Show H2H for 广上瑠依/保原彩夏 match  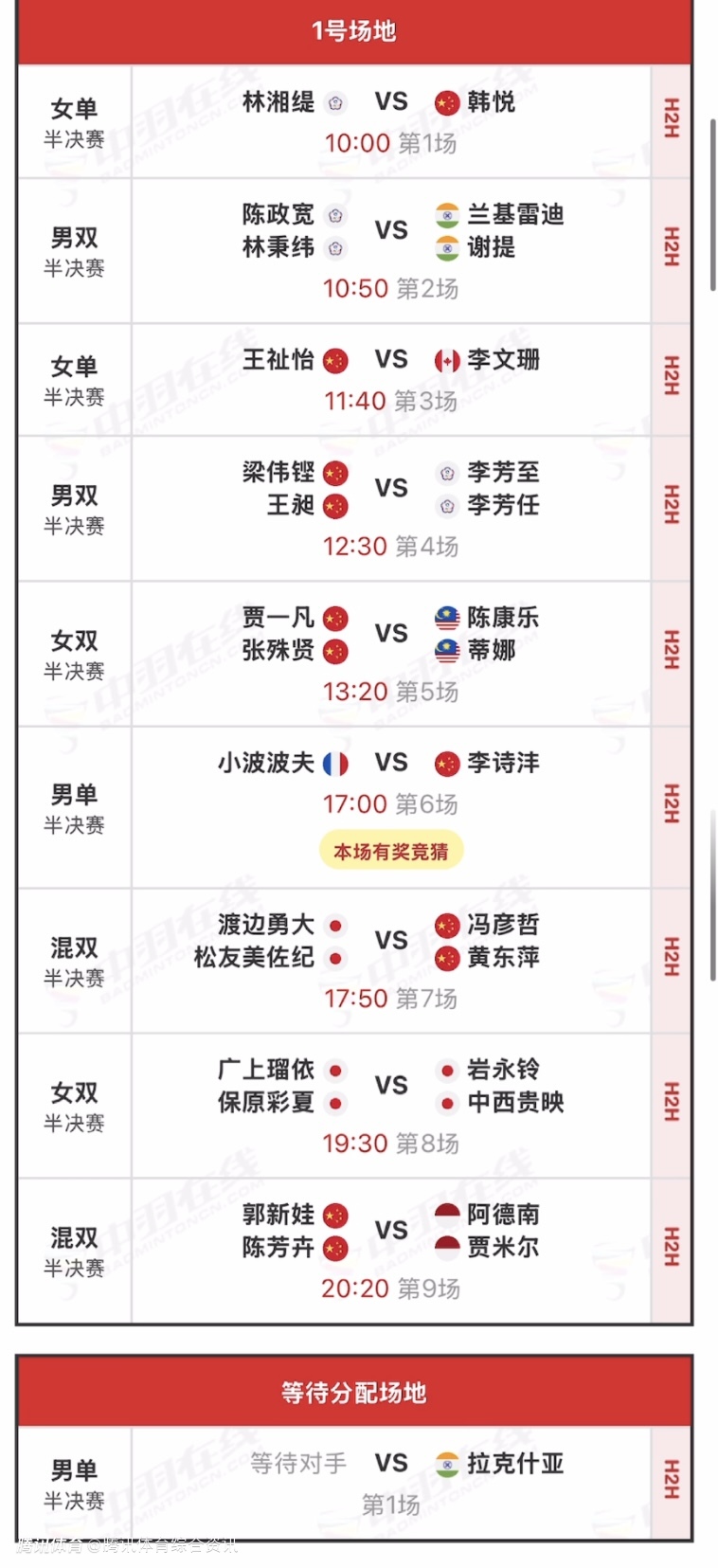pos(671,1103)
